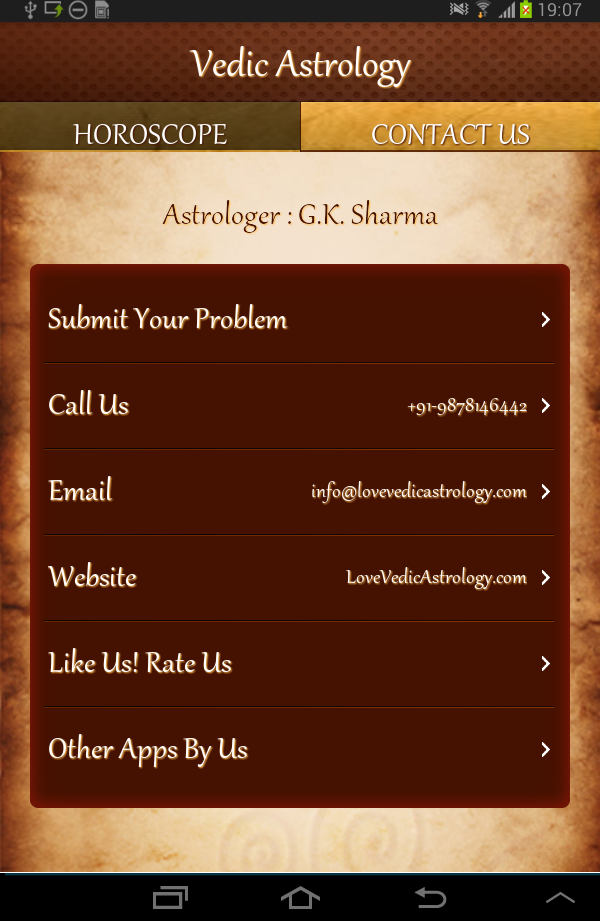Image resolution: width=600 pixels, height=921 pixels.
Task: Select the Contact Us tab
Action: click(450, 133)
